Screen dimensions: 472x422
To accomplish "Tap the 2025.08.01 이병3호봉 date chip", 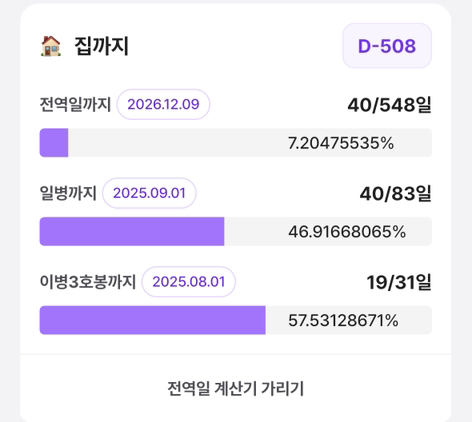I will click(189, 282).
